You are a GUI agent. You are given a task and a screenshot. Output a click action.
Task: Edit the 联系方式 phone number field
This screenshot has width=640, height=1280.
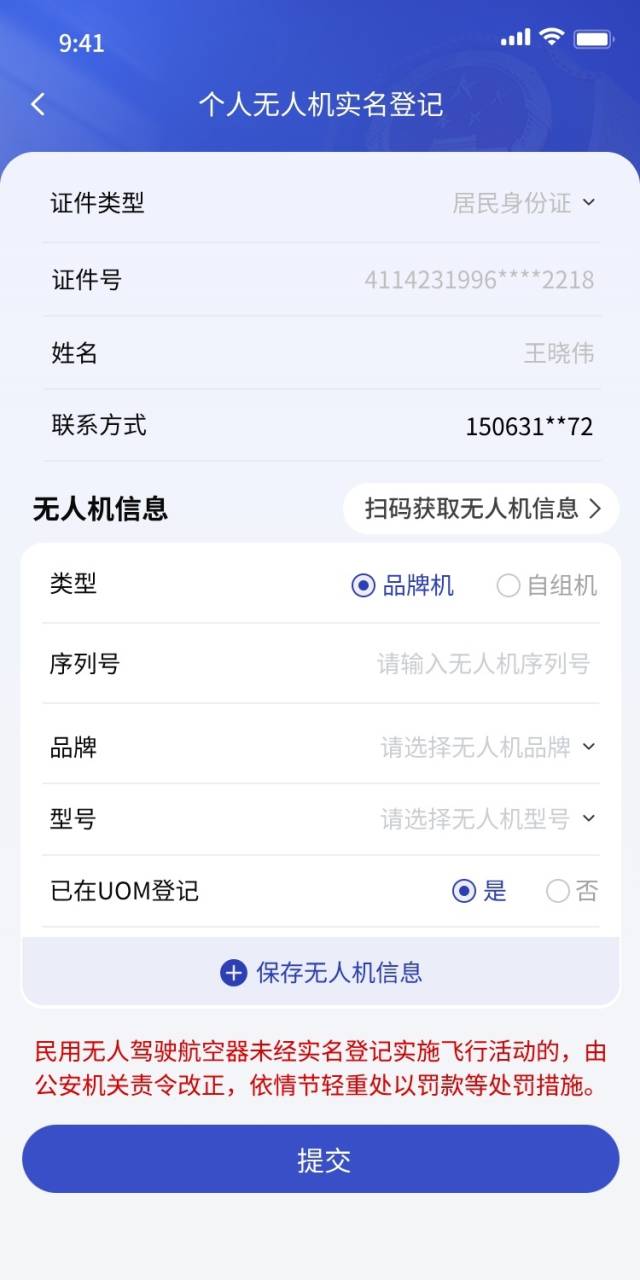click(528, 427)
